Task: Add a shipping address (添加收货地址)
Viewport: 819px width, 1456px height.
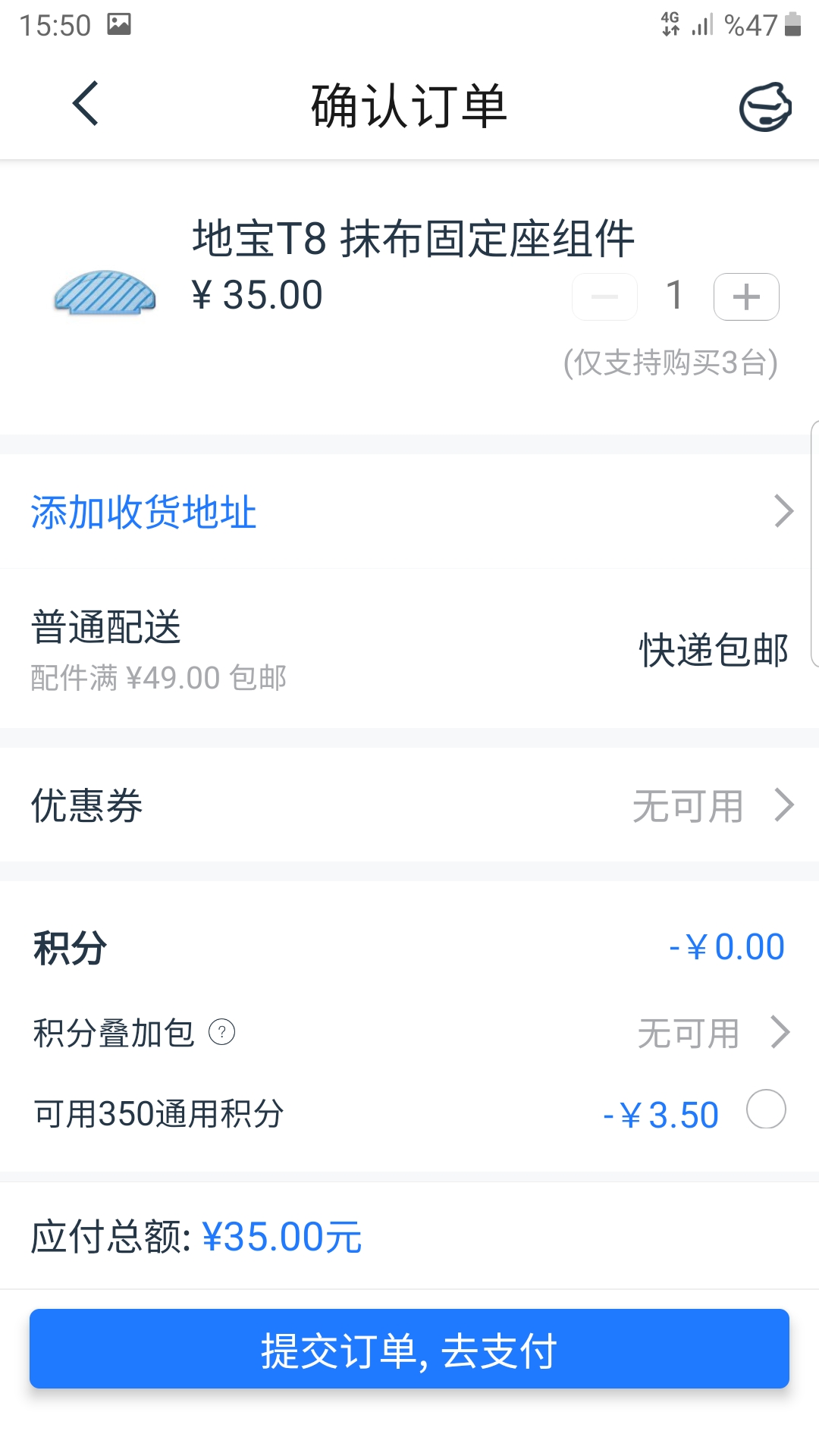Action: point(409,511)
